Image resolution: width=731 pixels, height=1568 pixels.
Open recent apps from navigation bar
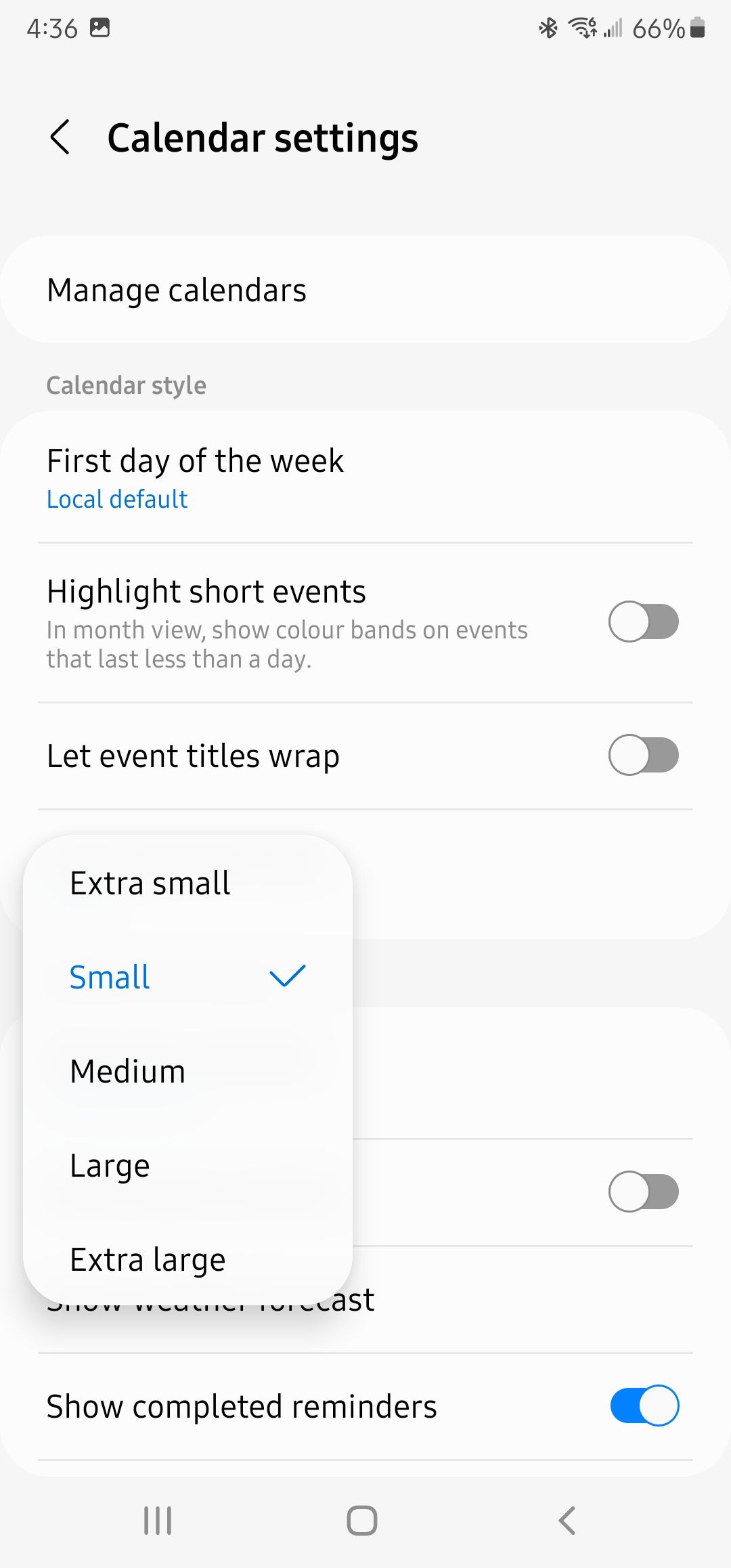[158, 1521]
